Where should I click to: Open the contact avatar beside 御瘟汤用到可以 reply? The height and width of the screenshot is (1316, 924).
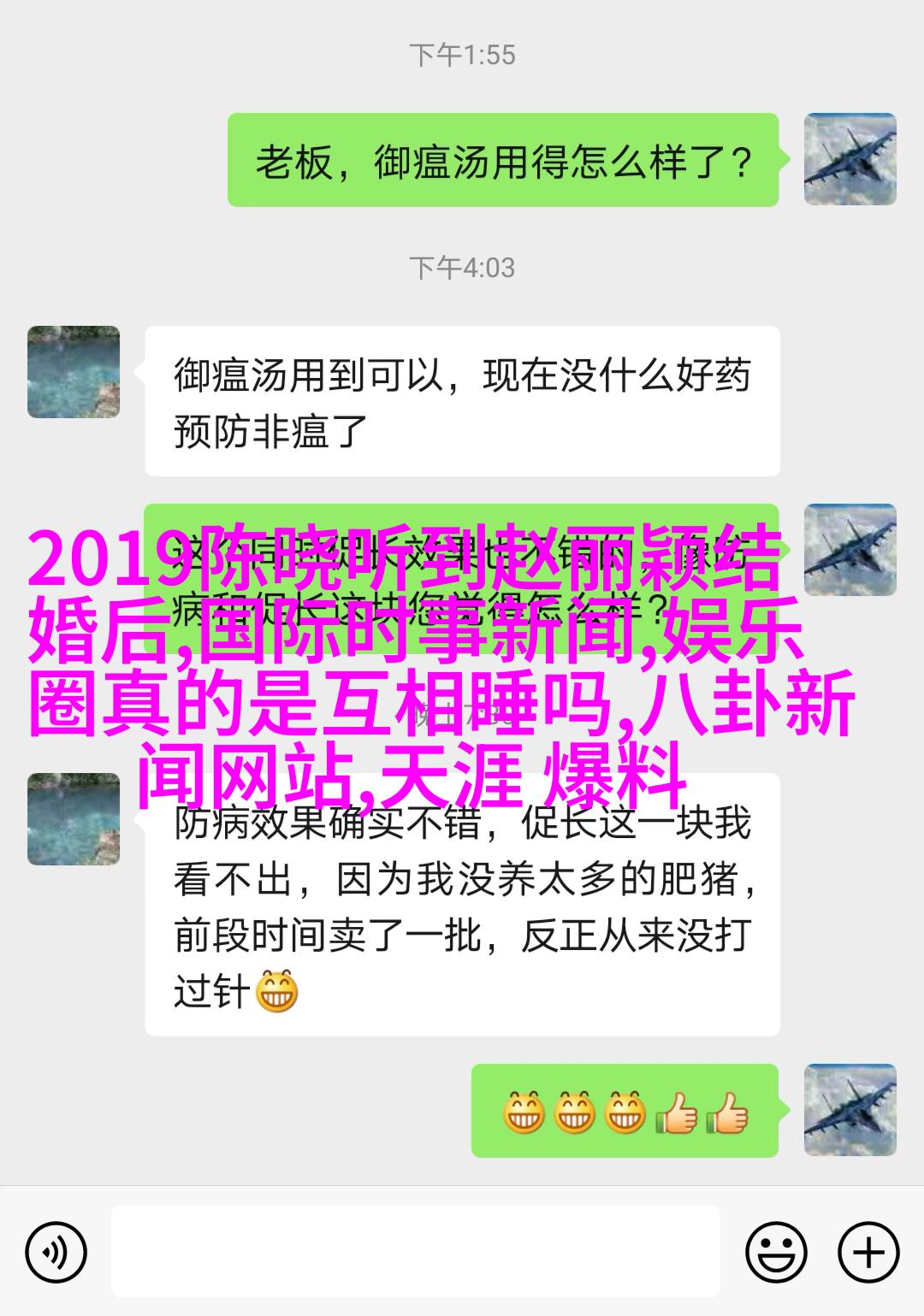(74, 372)
